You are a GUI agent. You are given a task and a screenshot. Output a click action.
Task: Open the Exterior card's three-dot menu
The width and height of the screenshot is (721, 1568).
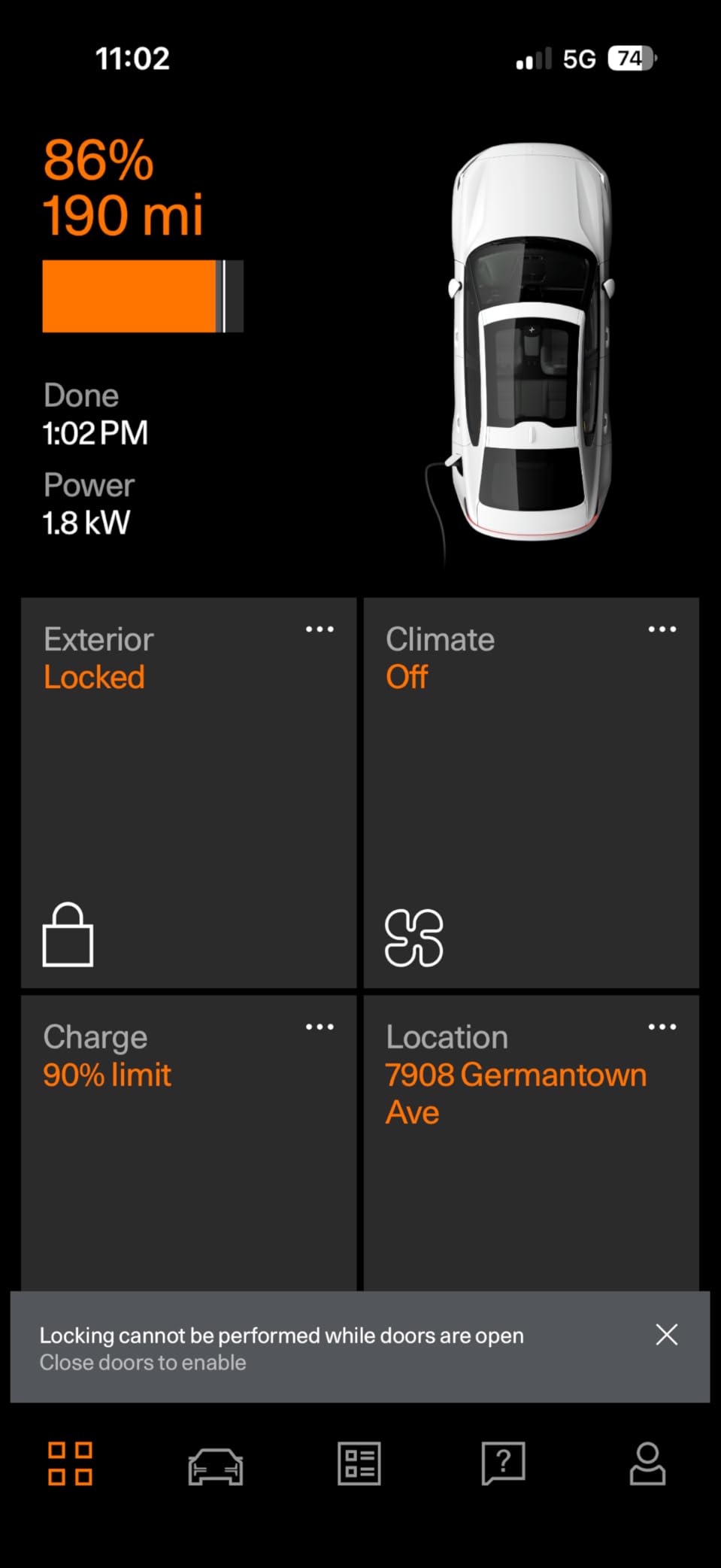point(320,629)
